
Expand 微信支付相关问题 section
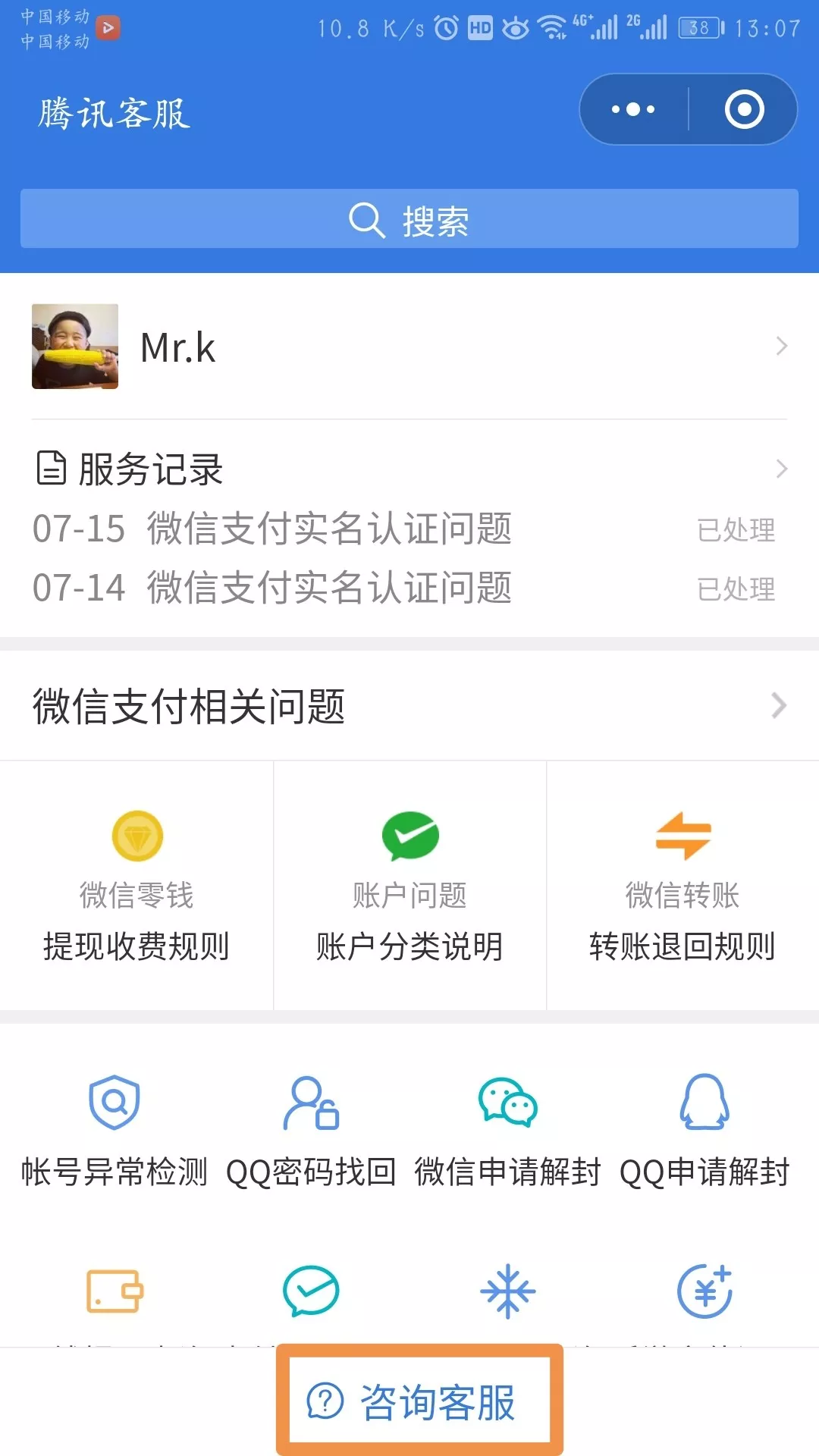tap(409, 705)
